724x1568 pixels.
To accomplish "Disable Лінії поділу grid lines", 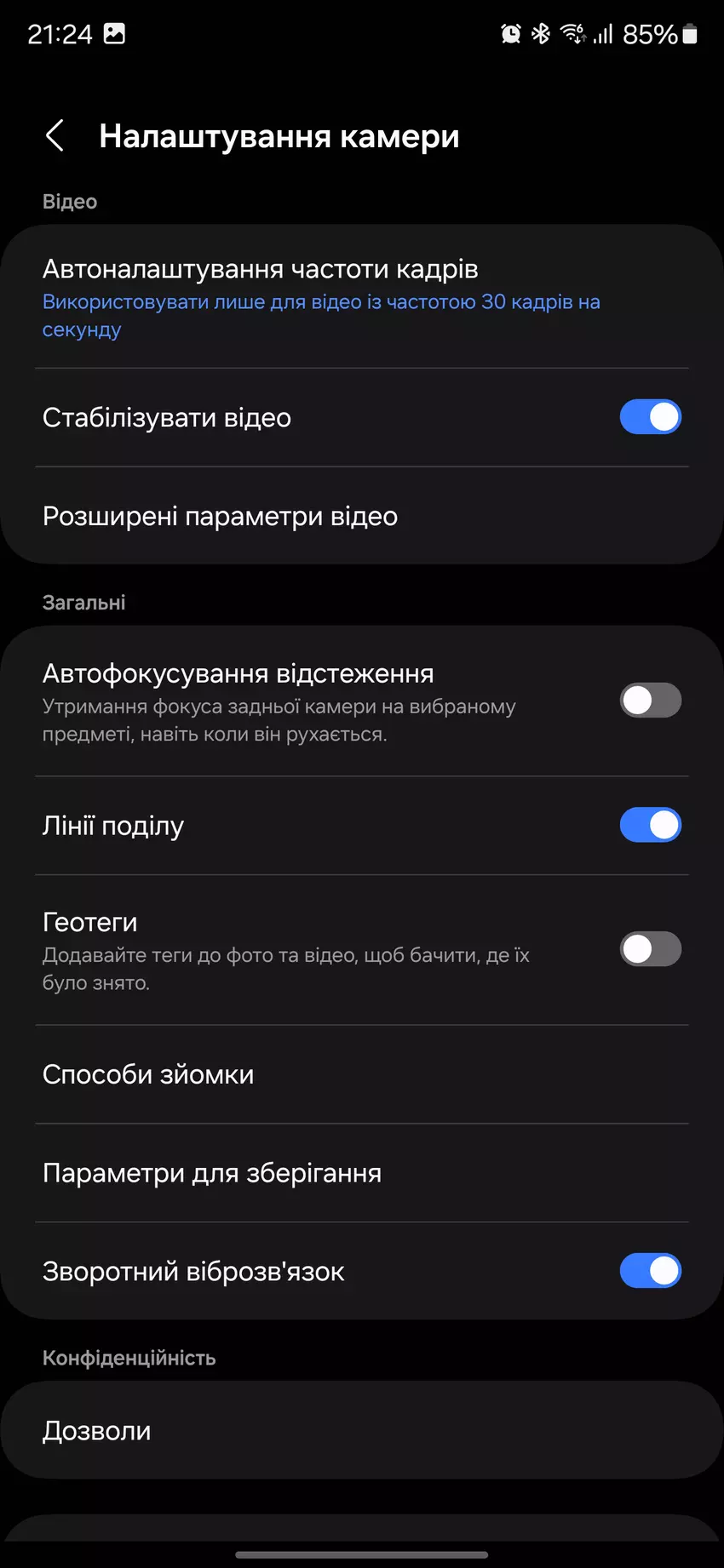I will [650, 825].
